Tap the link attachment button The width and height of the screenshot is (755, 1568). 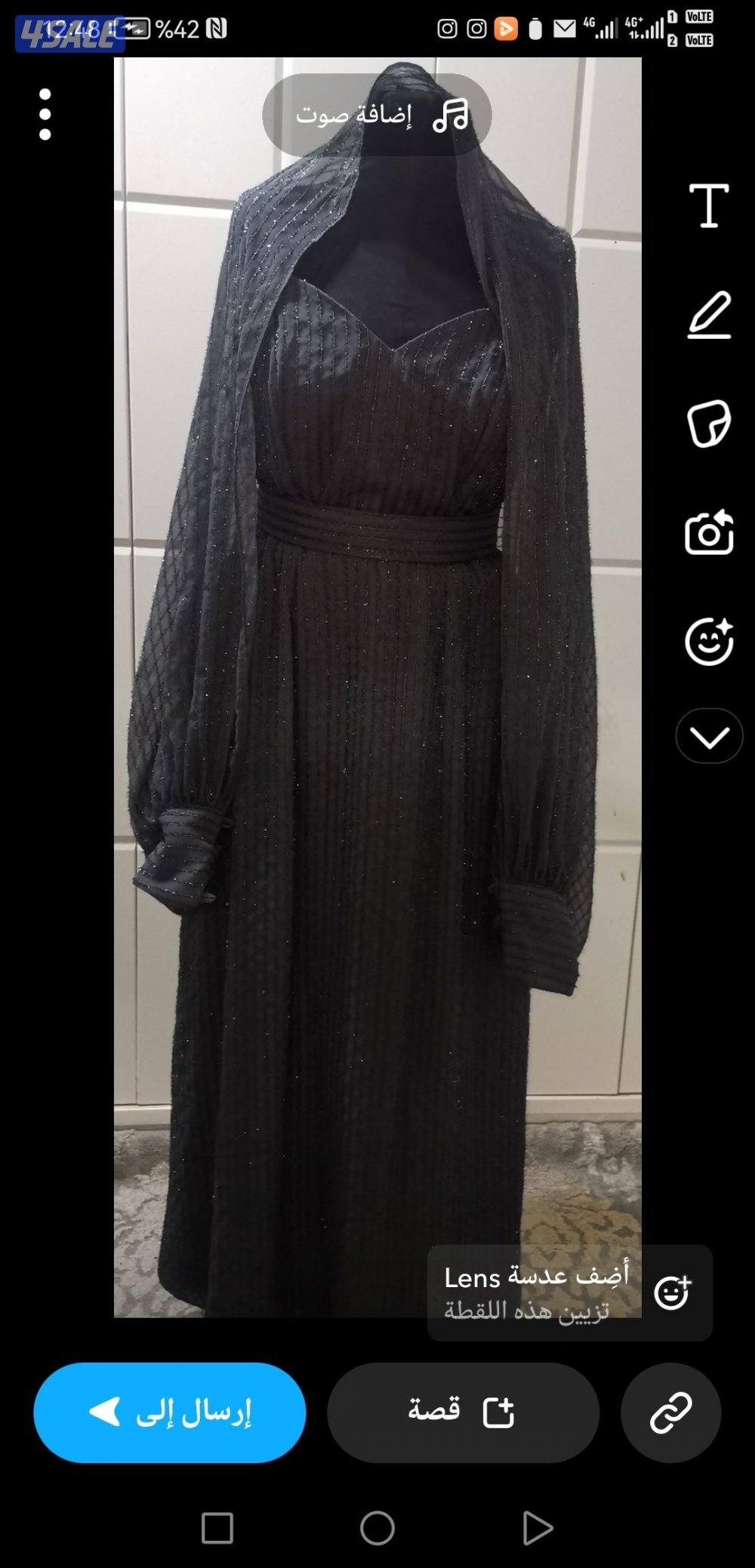pyautogui.click(x=670, y=1412)
